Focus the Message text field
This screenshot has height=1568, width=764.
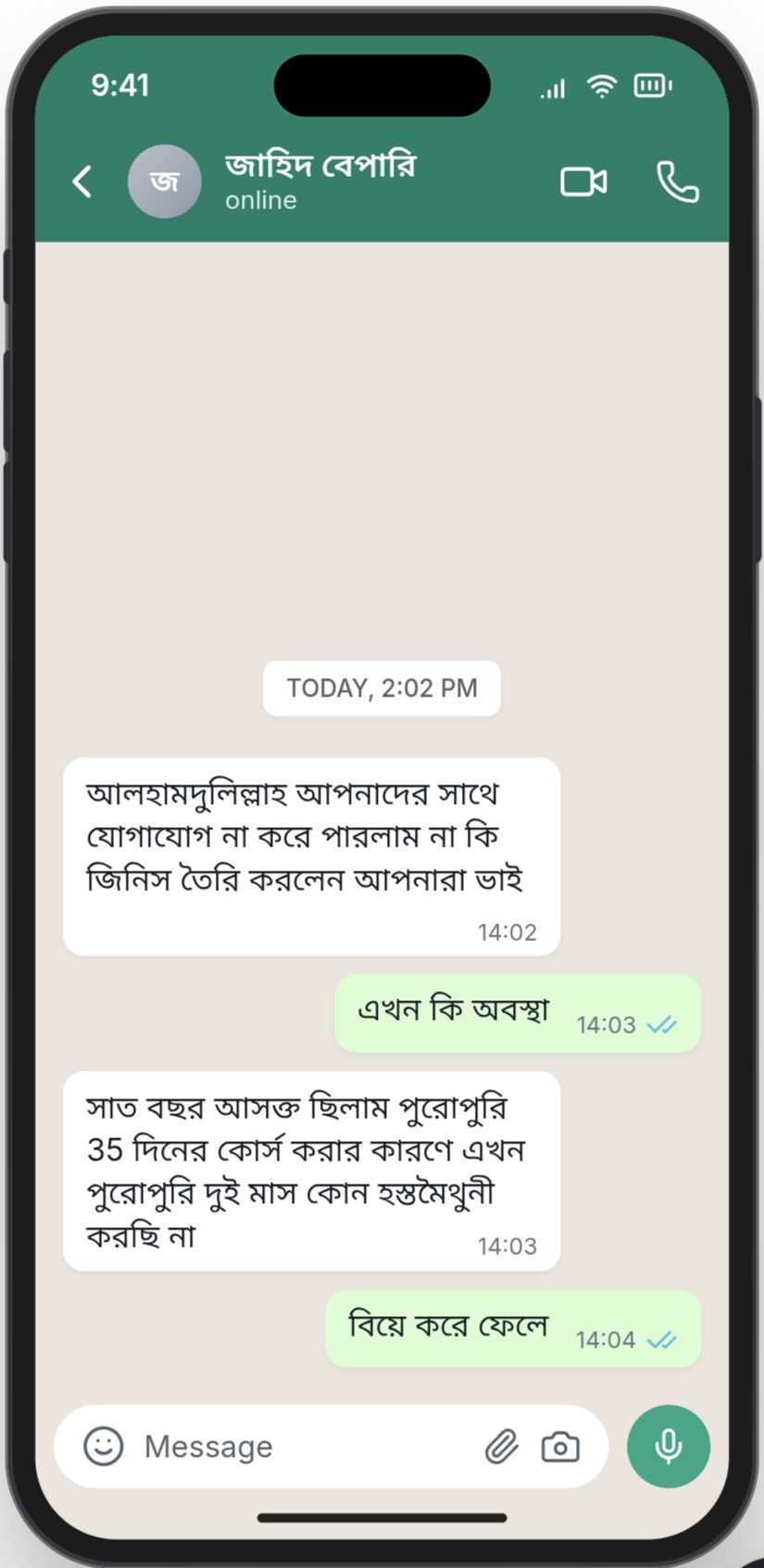(x=306, y=1447)
